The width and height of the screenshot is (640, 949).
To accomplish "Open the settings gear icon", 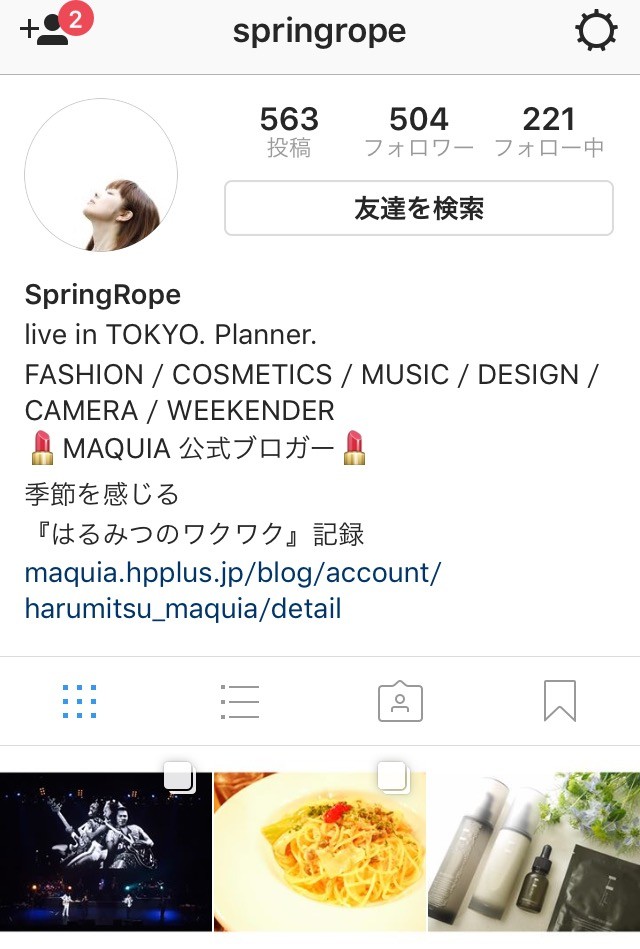I will tap(596, 32).
